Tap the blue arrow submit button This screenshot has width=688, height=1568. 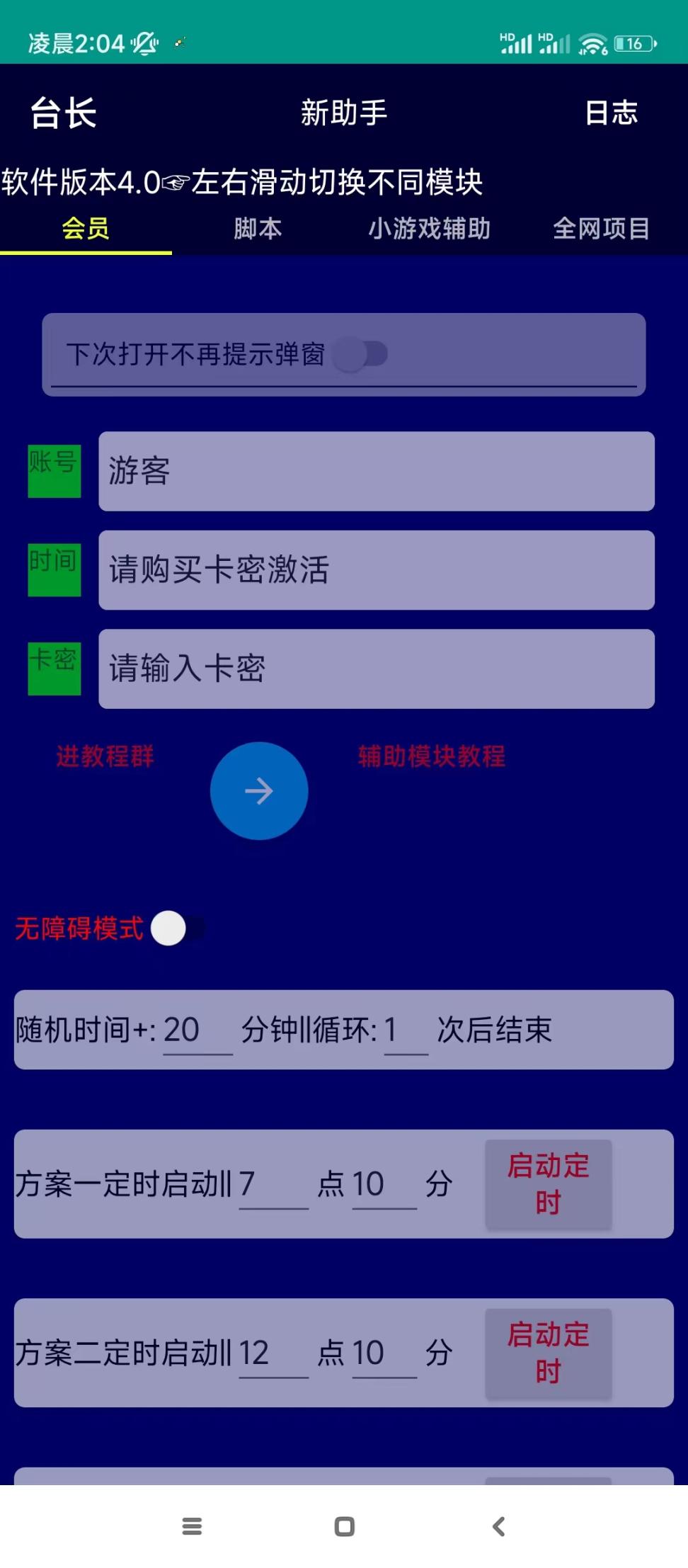coord(259,791)
